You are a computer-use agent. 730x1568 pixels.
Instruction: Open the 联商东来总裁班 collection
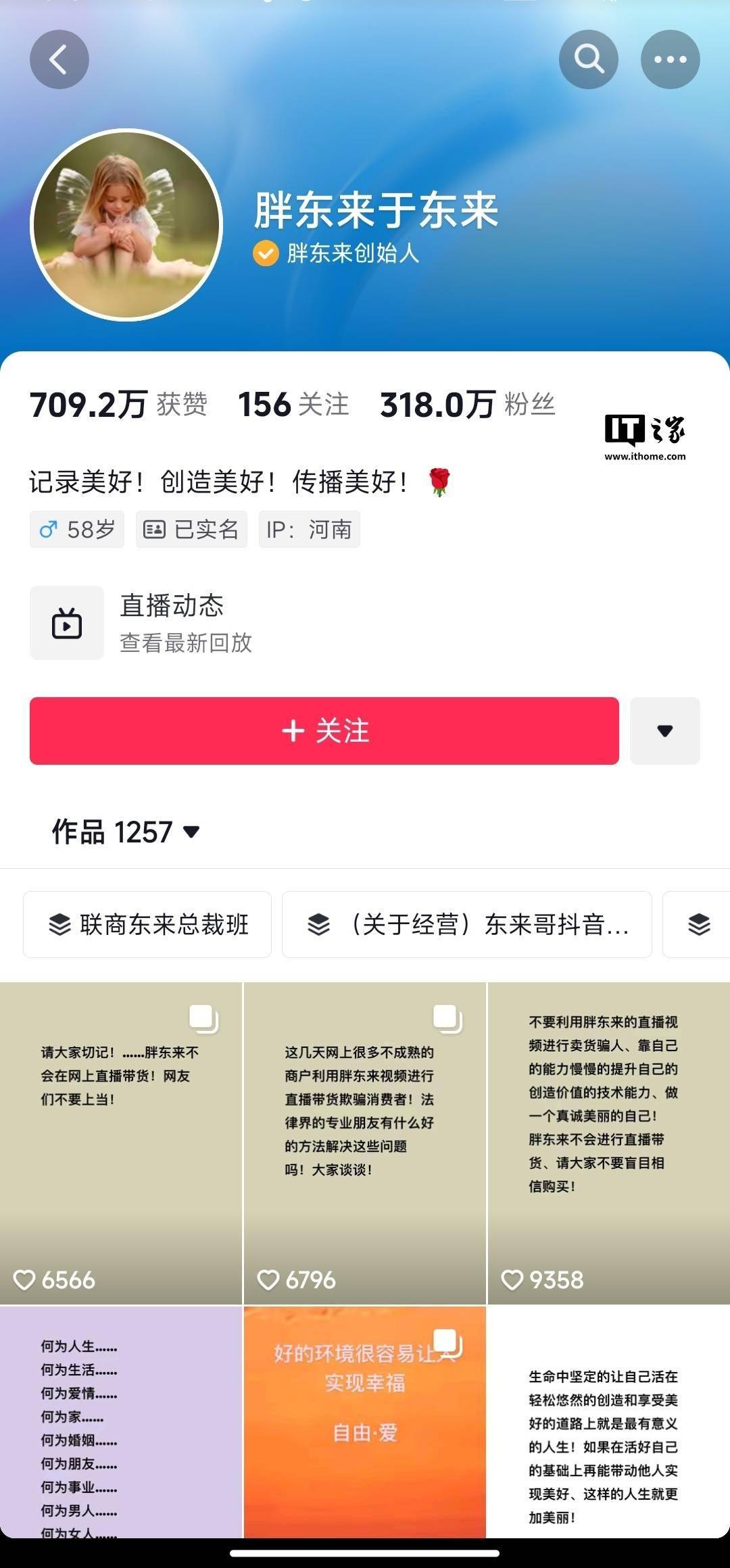(x=147, y=924)
